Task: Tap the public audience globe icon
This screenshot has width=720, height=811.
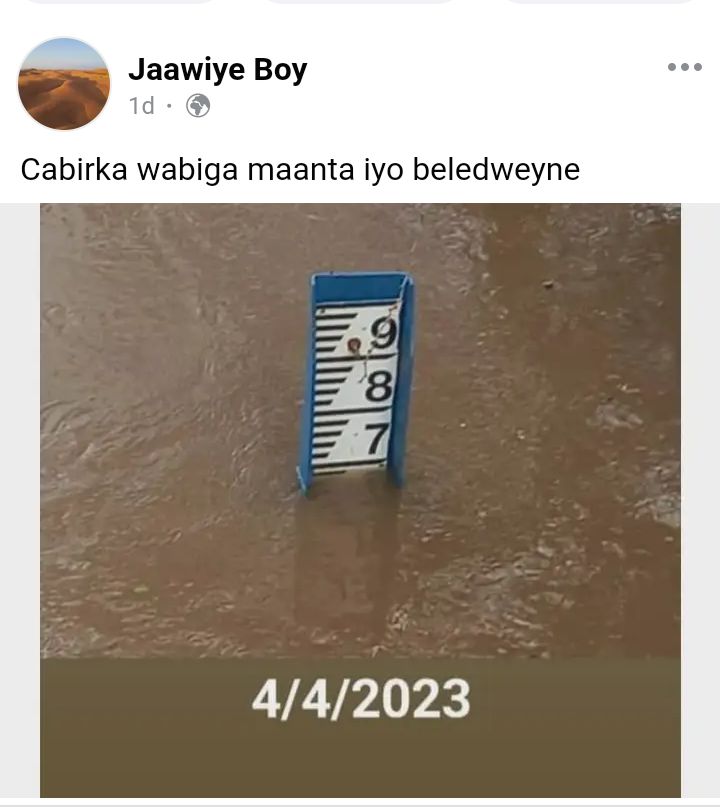Action: 198,105
